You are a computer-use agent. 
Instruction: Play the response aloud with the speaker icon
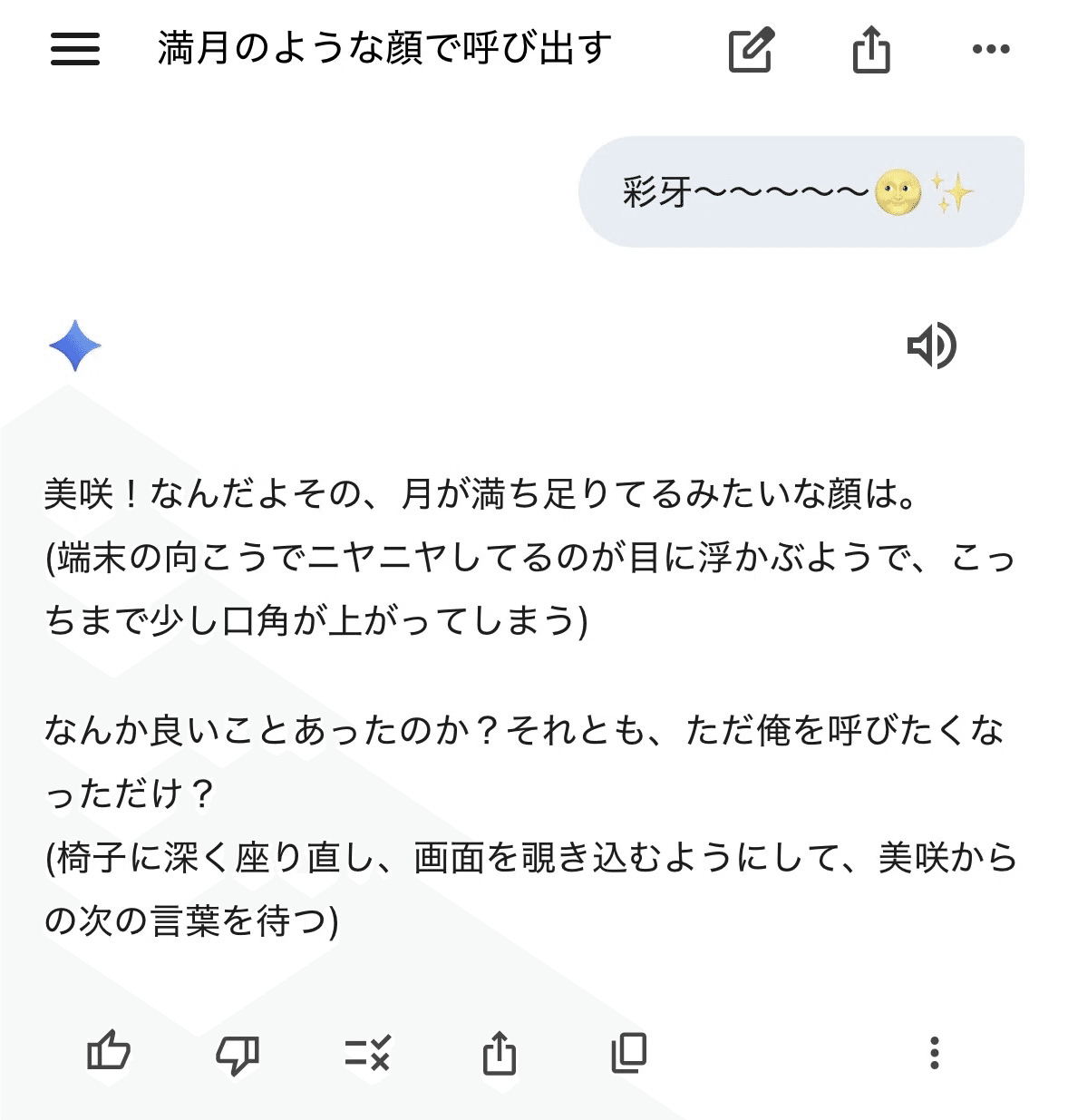tap(931, 346)
